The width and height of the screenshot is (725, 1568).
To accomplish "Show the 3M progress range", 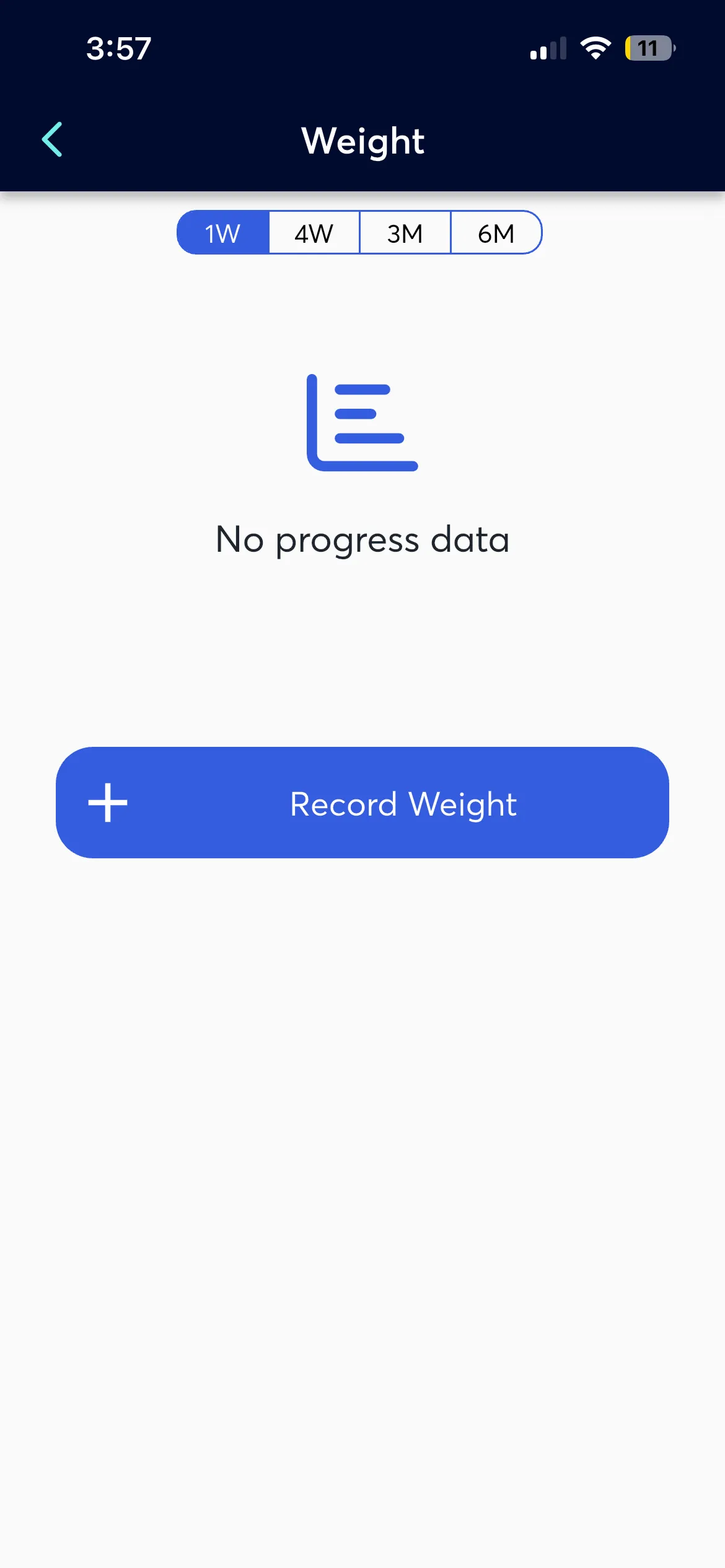I will [x=405, y=233].
